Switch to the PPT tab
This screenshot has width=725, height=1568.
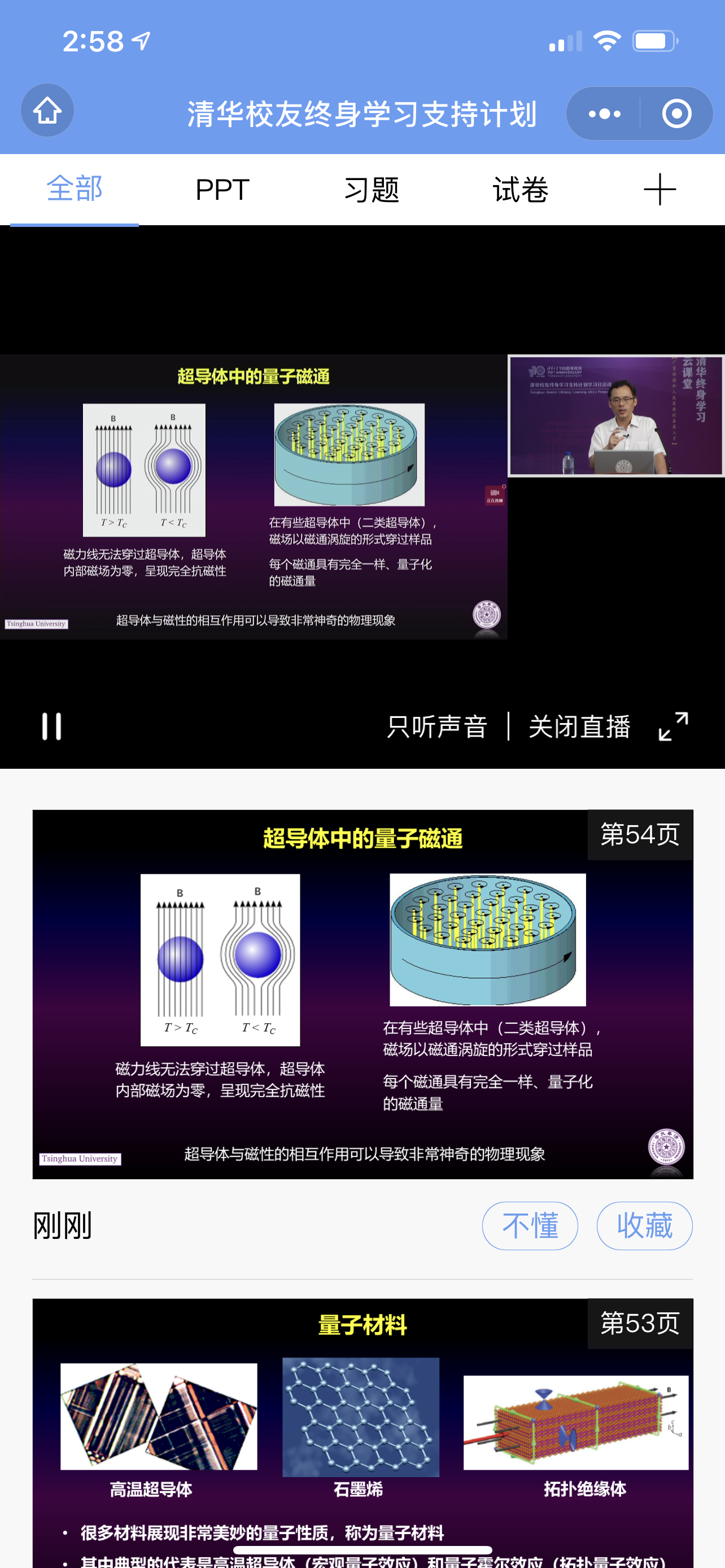pyautogui.click(x=222, y=189)
